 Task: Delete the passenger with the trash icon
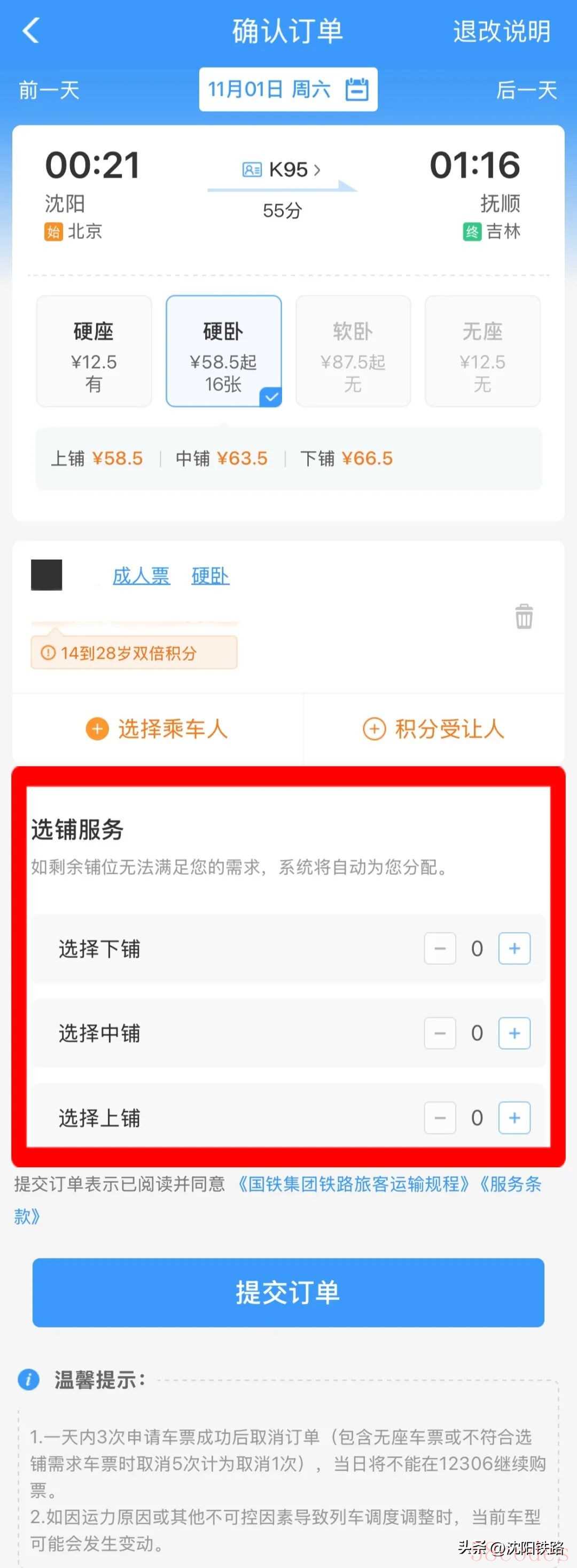[524, 616]
